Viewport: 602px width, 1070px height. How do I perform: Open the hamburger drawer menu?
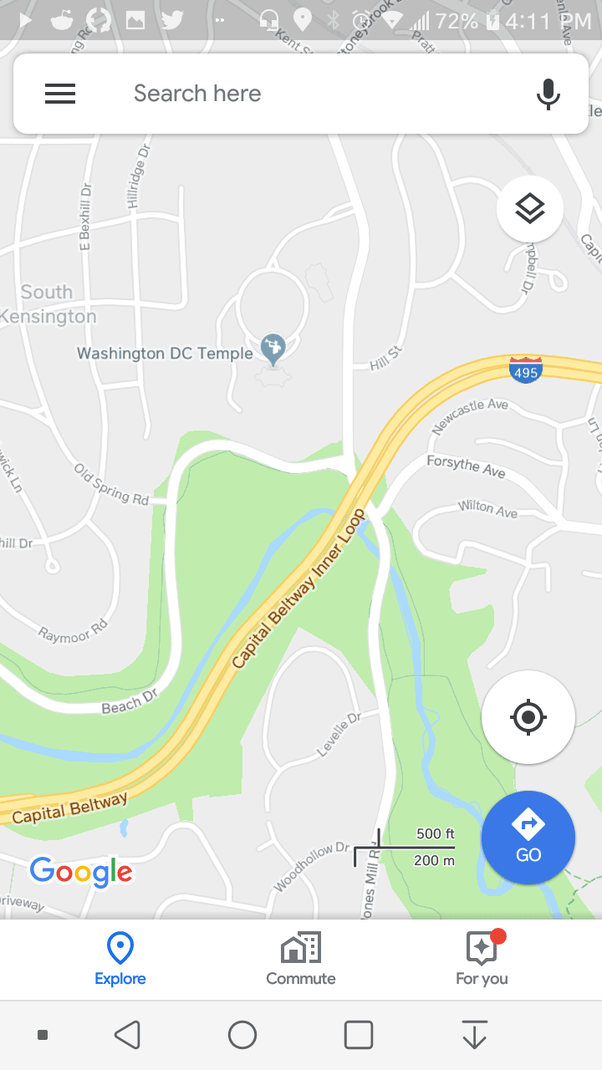click(x=60, y=94)
